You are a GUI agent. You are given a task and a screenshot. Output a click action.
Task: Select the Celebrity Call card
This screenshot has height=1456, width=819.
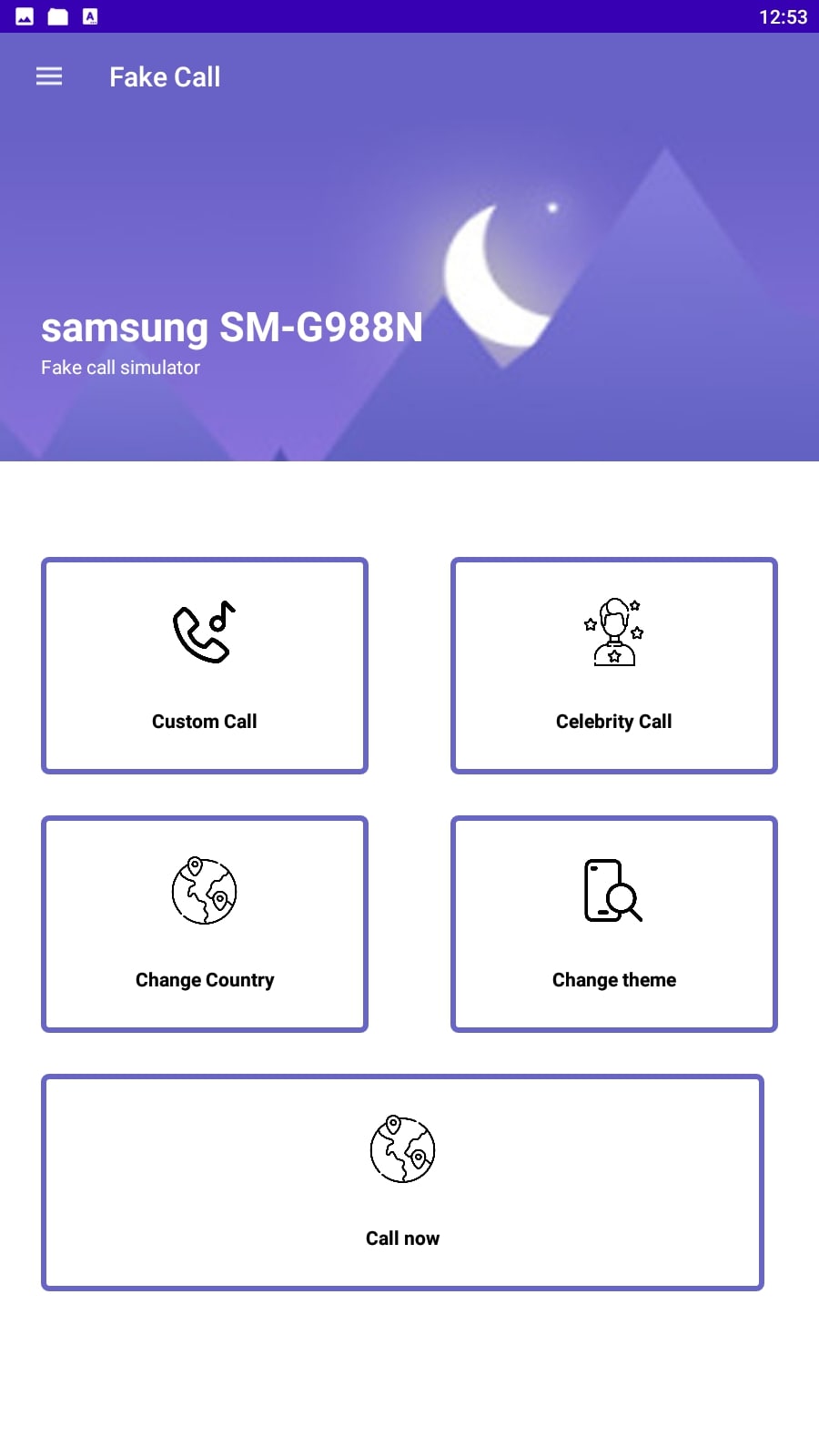pyautogui.click(x=614, y=665)
